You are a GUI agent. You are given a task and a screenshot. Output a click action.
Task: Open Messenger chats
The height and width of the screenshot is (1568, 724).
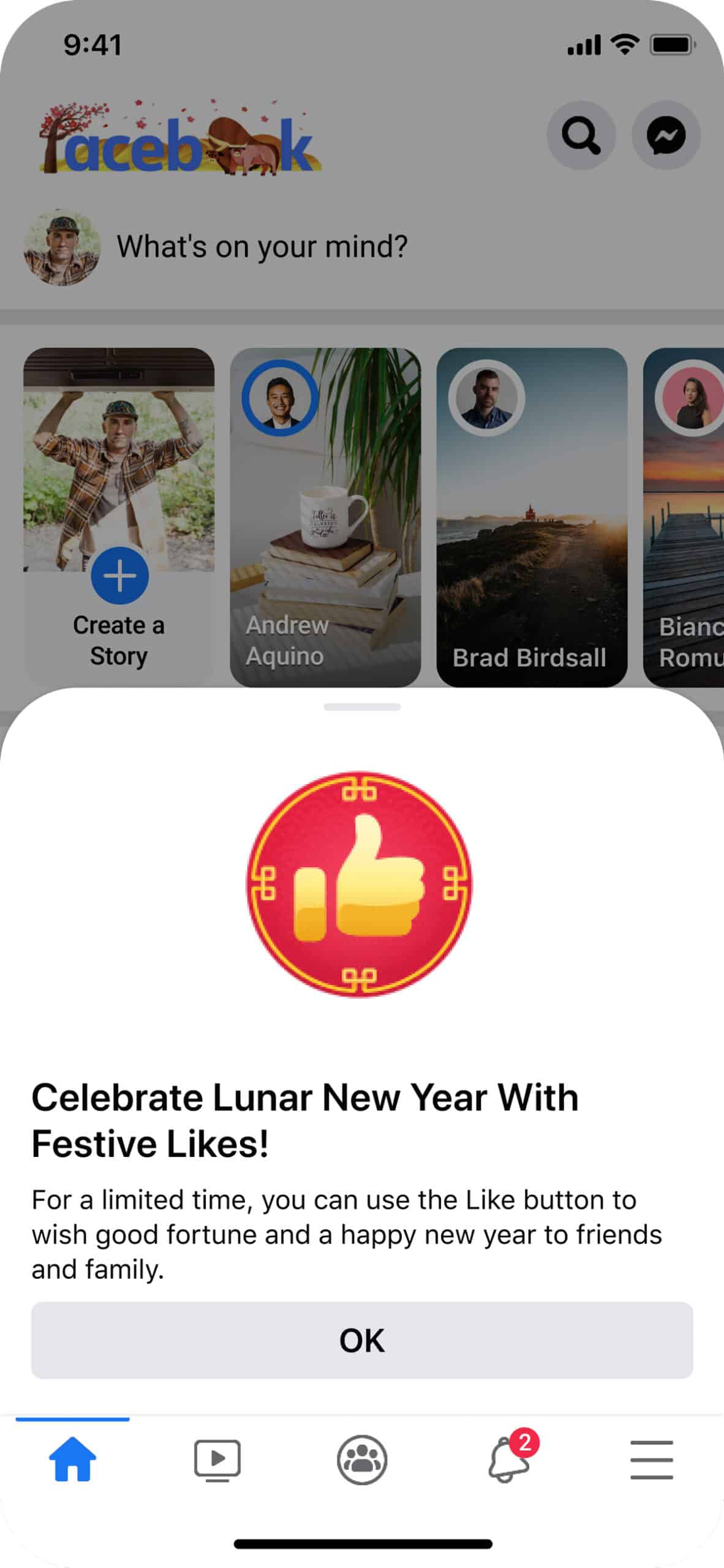point(666,135)
